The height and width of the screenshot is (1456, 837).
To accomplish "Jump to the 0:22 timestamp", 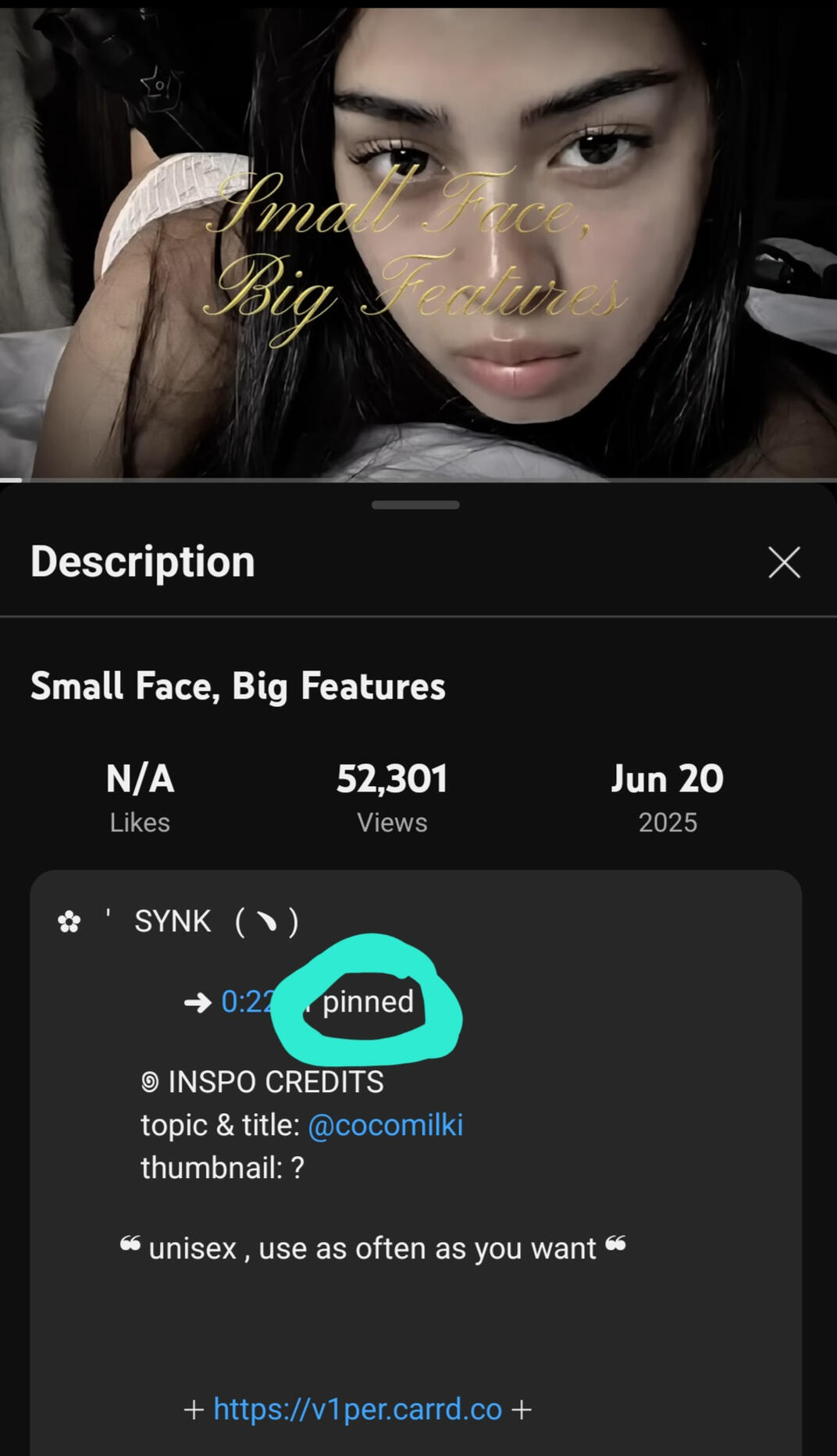I will 245,1002.
